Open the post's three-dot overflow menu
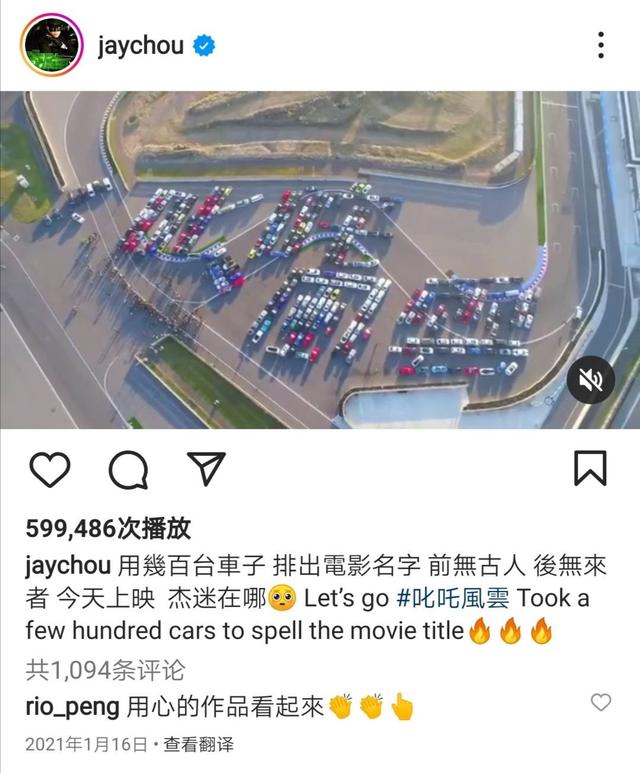The width and height of the screenshot is (640, 773). coord(600,45)
